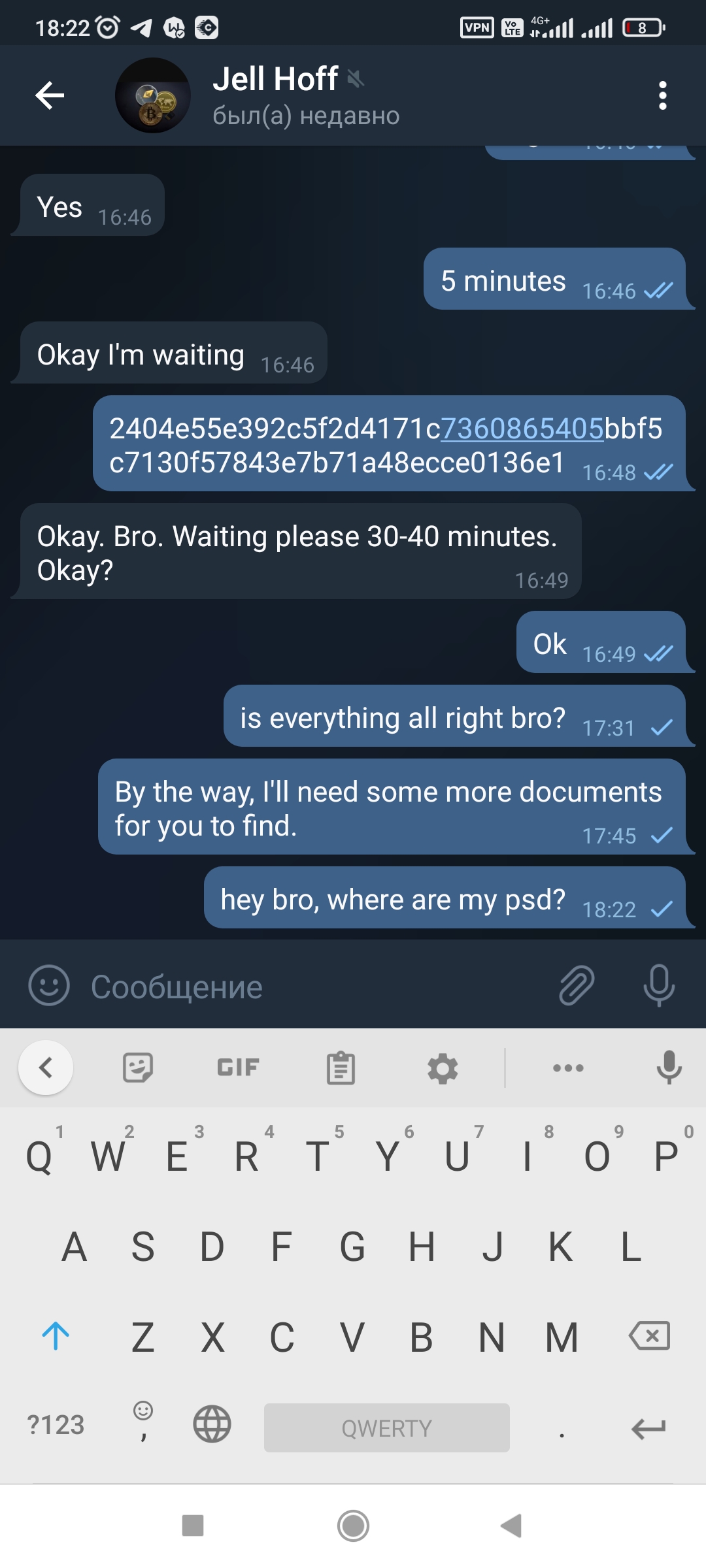This screenshot has height=1568, width=706.
Task: Open the keyboard sticker panel
Action: (x=138, y=1068)
